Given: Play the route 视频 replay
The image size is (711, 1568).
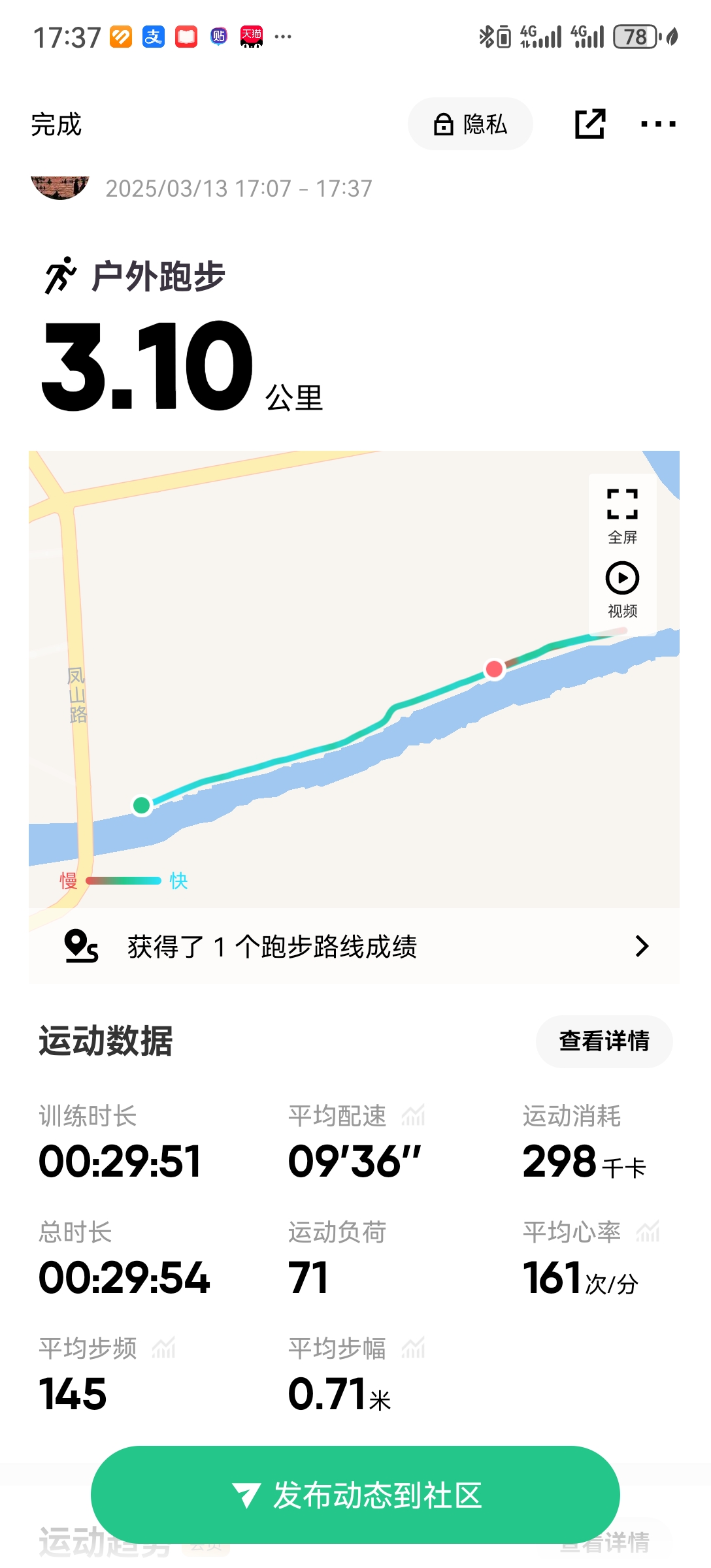Looking at the screenshot, I should click(x=622, y=589).
